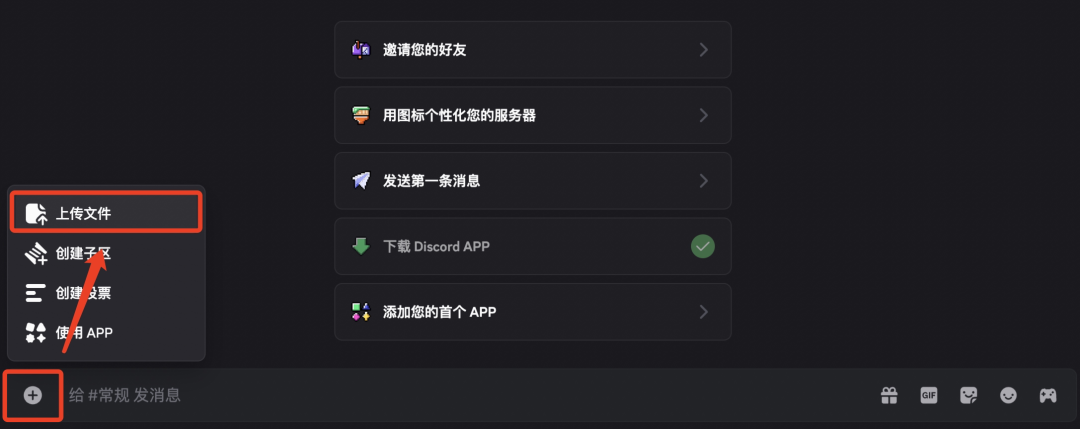Open the gift icon in message bar
Viewport: 1080px width, 429px height.
pos(889,395)
